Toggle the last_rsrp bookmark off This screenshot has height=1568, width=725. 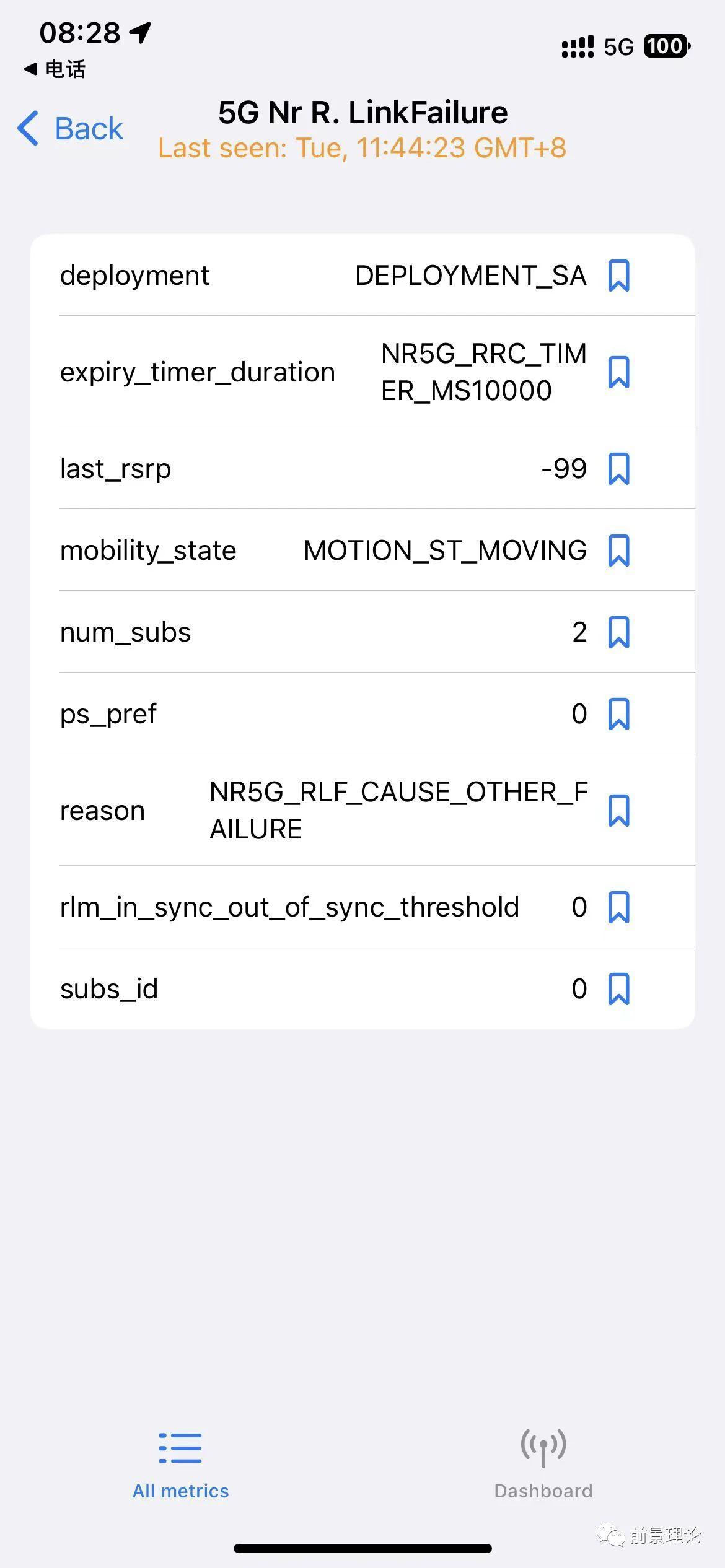coord(620,469)
